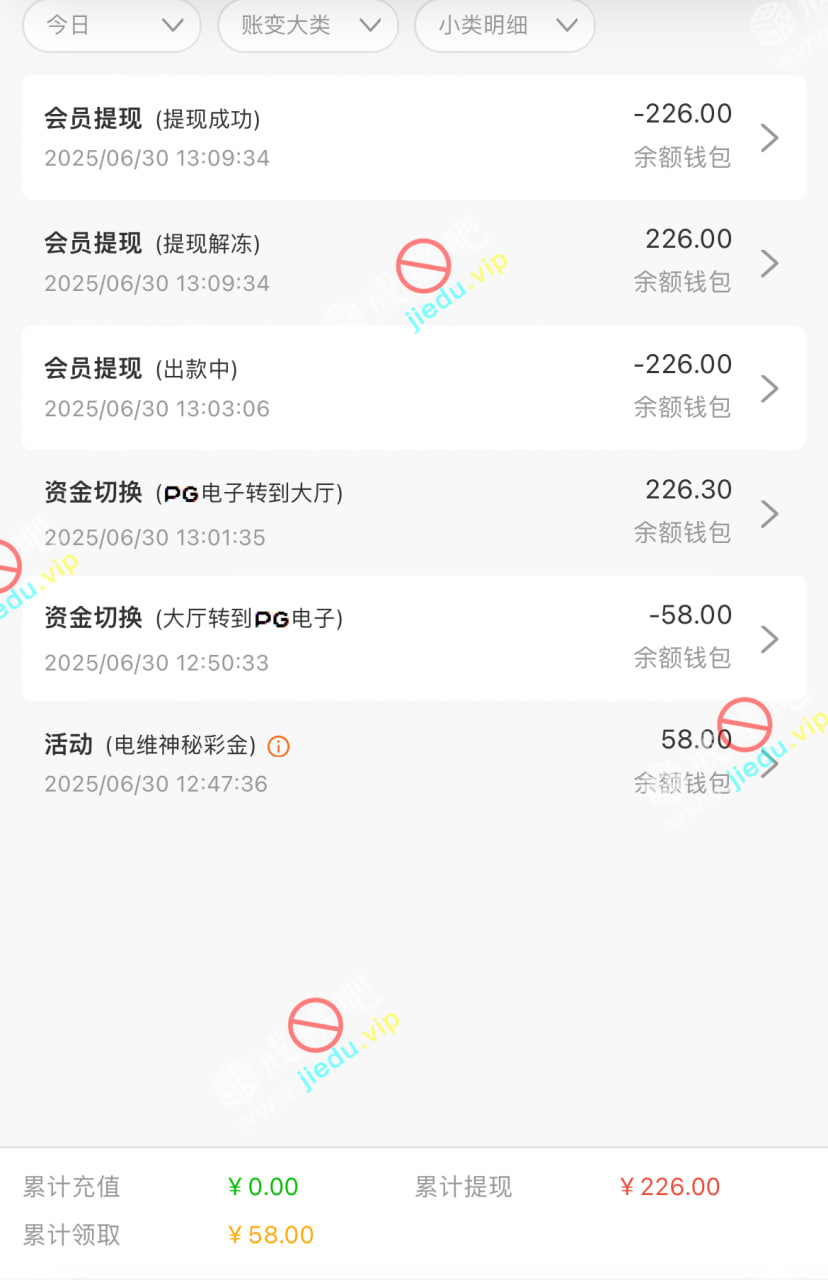828x1280 pixels.
Task: Open the 活动 电维神秘彩金 record
Action: click(x=413, y=763)
